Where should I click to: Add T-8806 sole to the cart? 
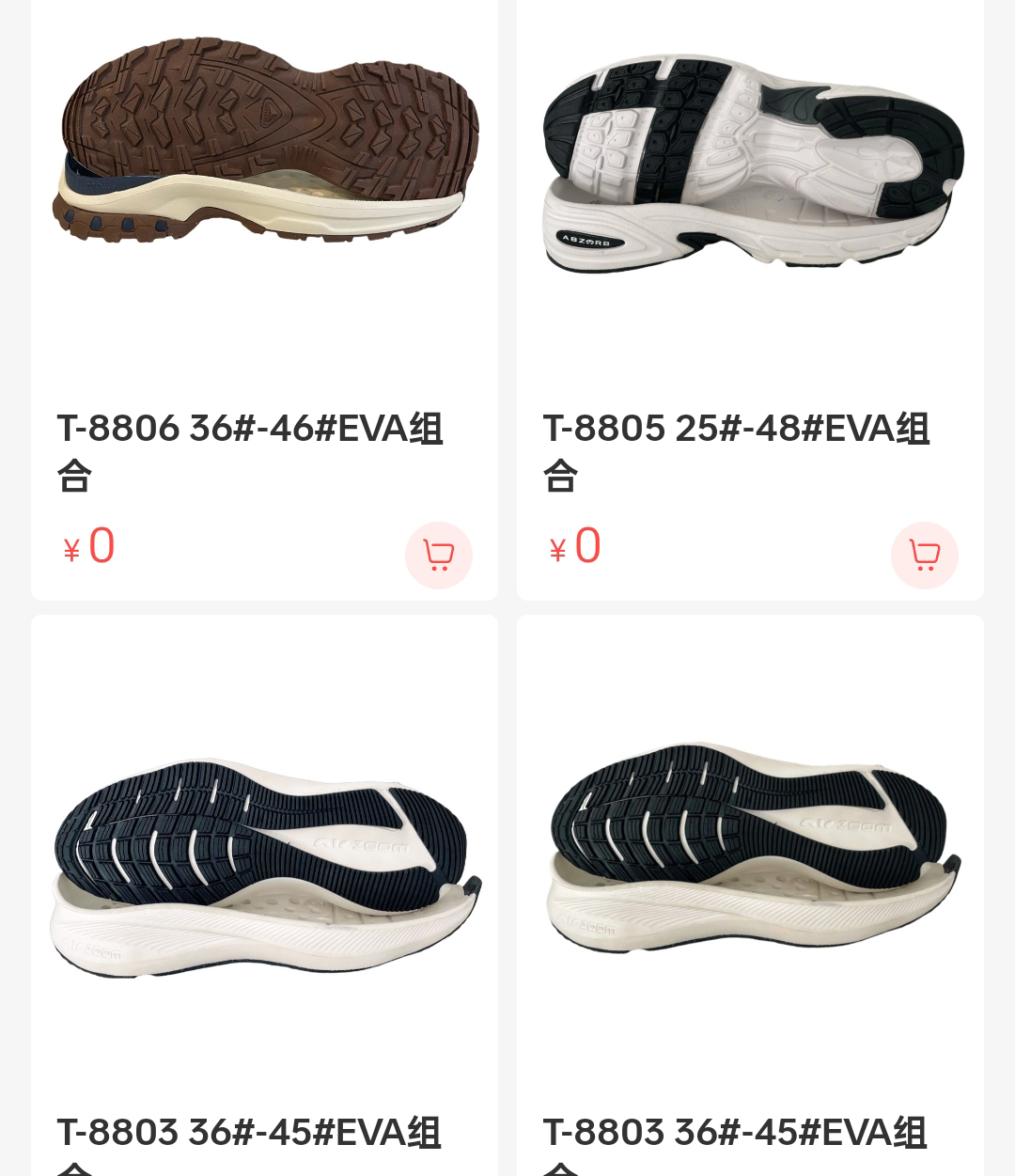pyautogui.click(x=438, y=556)
